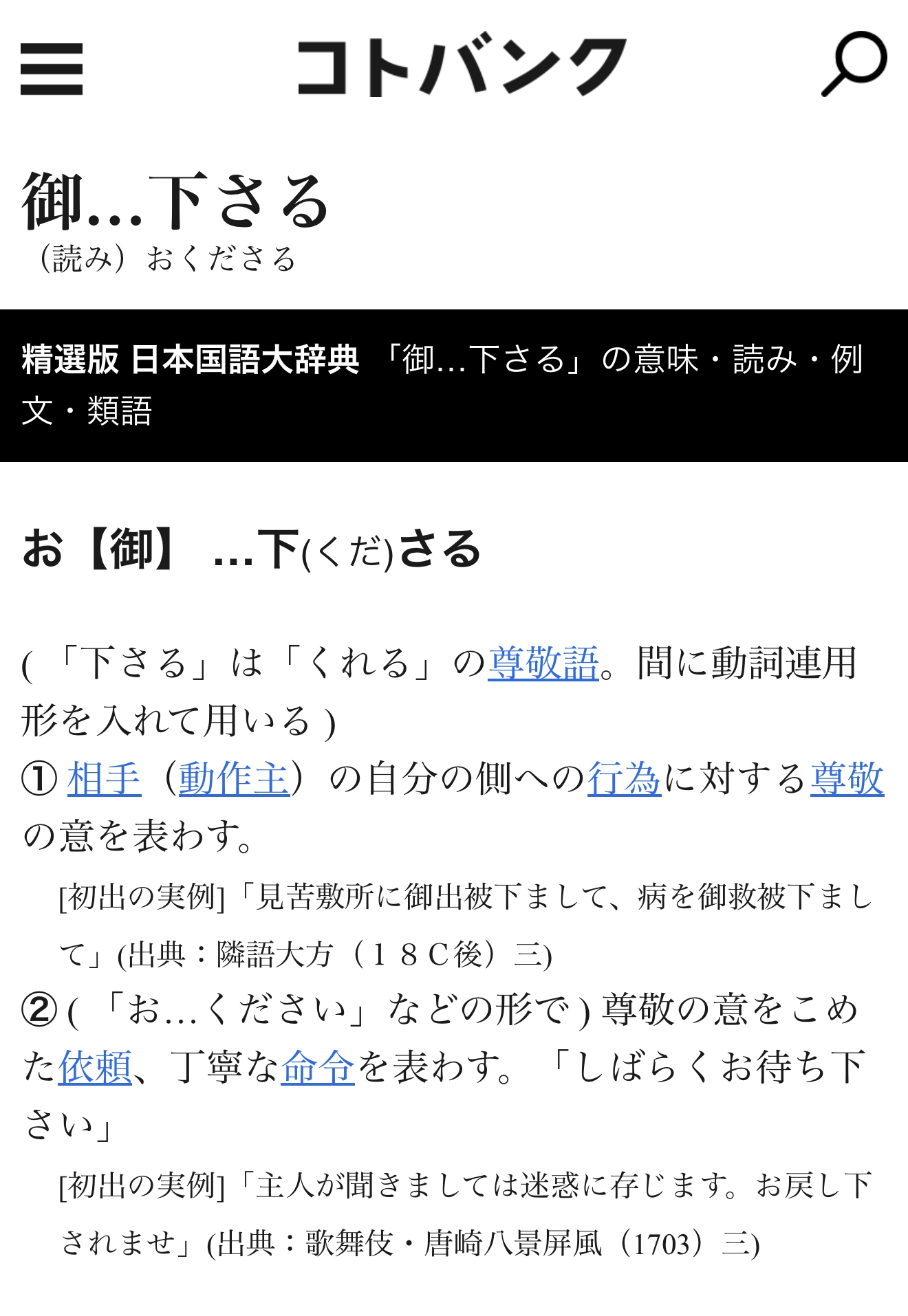Open the 依頼 link
Viewport: 908px width, 1316px height.
click(95, 1067)
